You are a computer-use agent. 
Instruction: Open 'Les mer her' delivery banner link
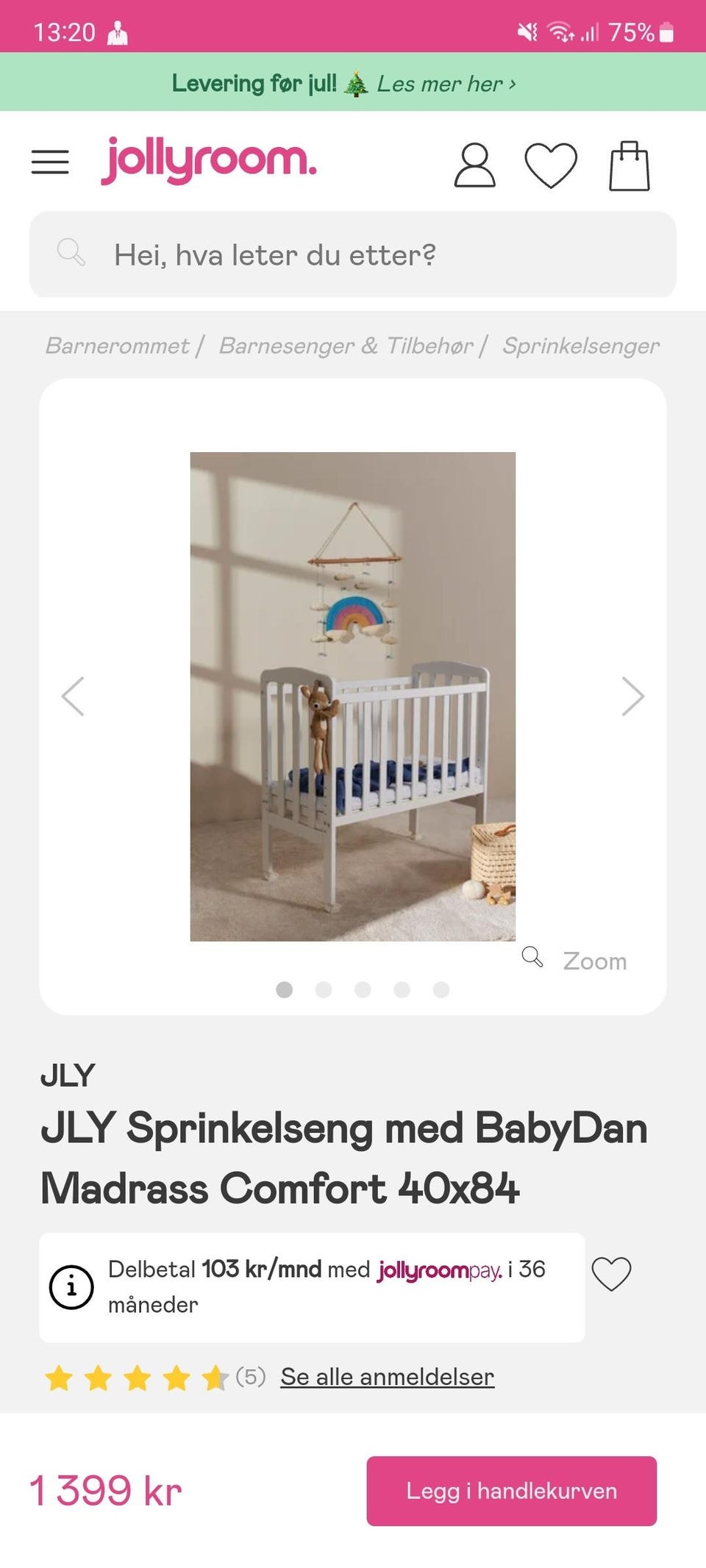coord(446,84)
